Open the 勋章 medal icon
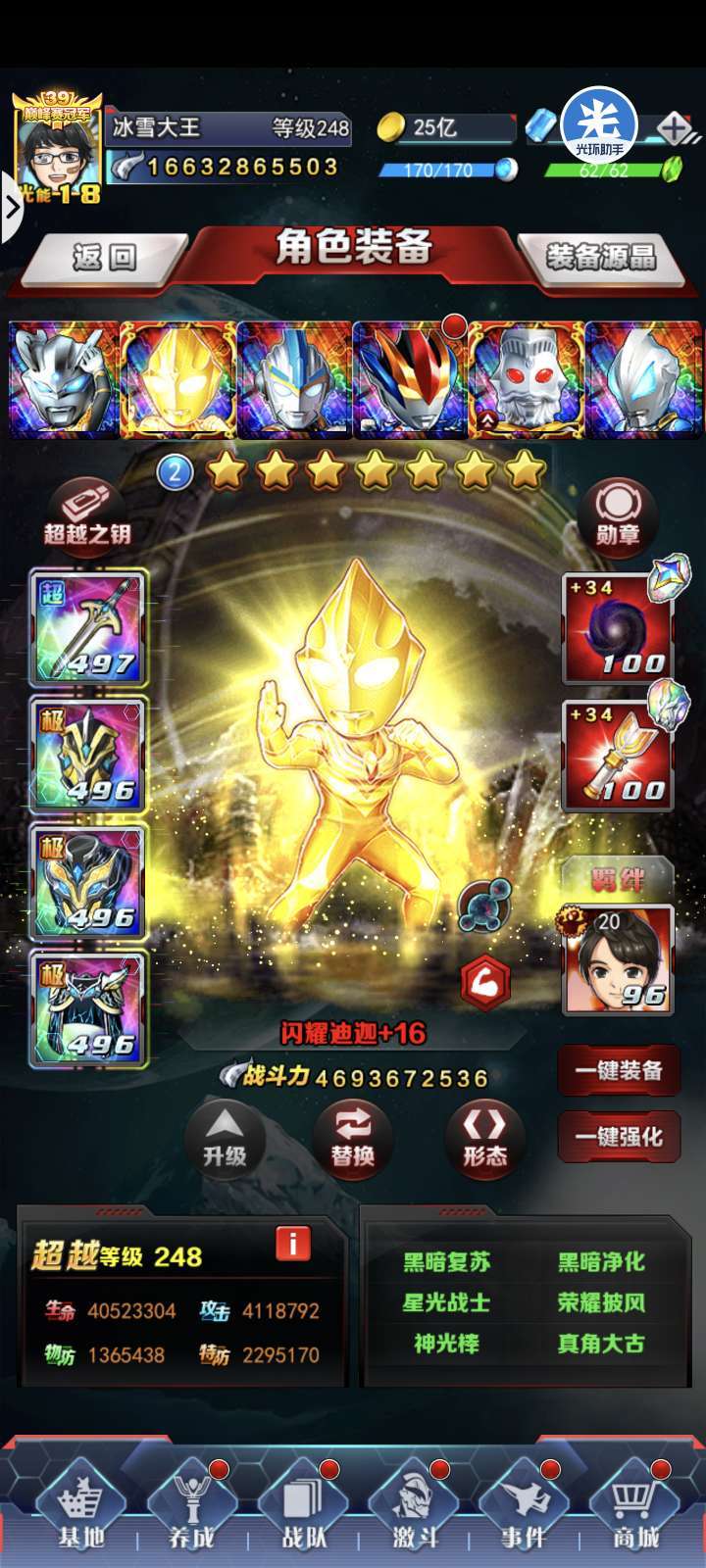Viewport: 706px width, 1568px height. pyautogui.click(x=618, y=513)
